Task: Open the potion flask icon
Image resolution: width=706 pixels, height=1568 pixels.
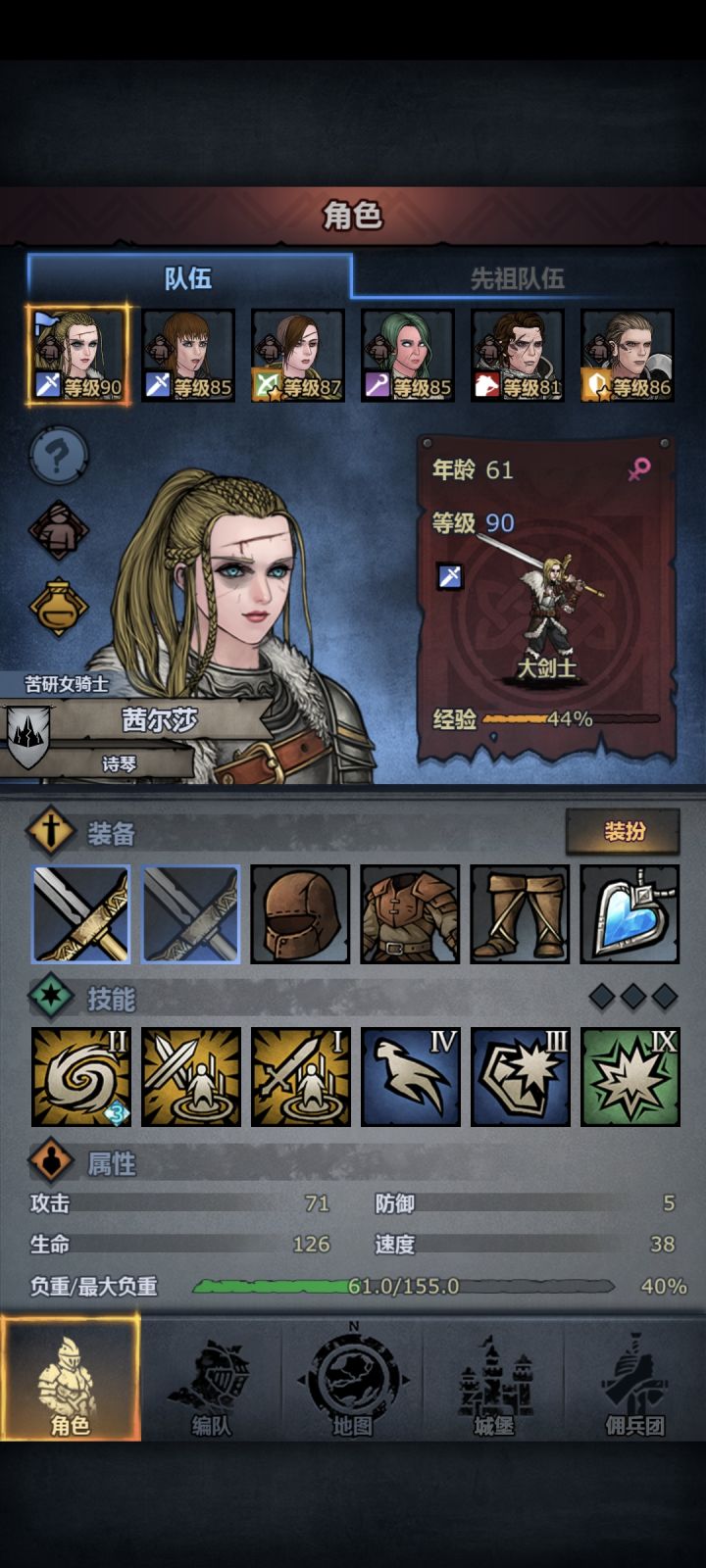Action: tap(59, 607)
